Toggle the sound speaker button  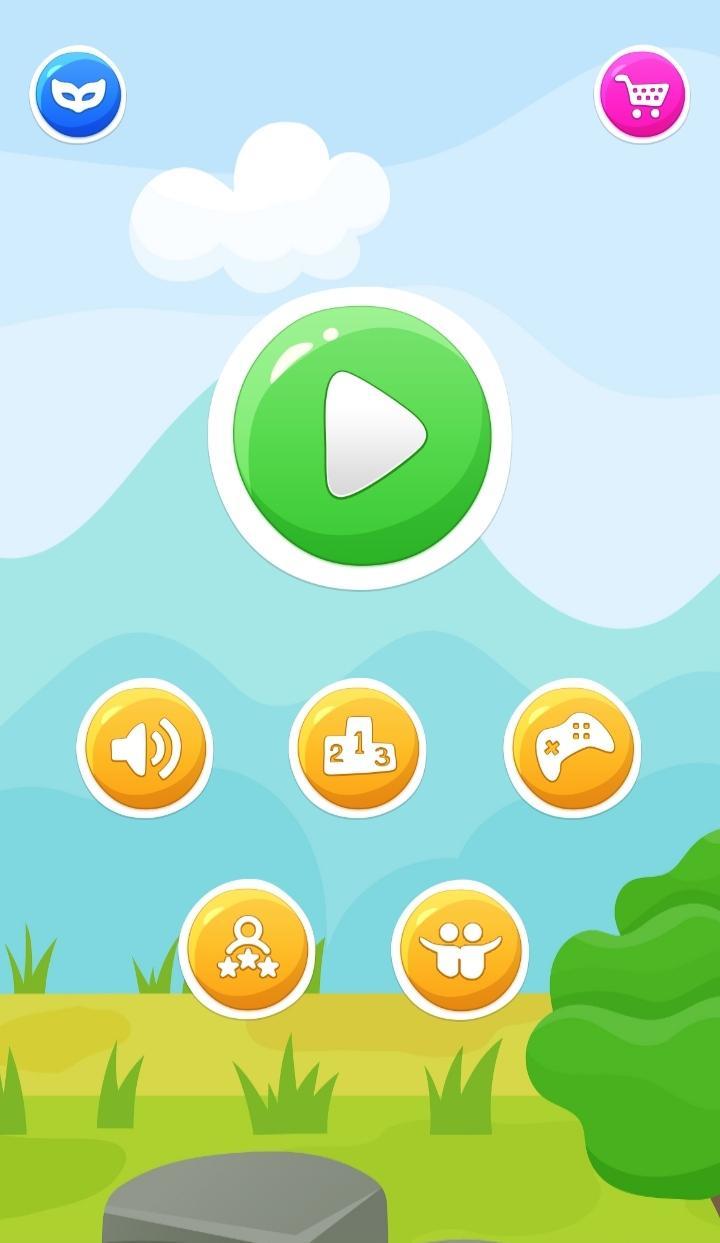coord(145,748)
